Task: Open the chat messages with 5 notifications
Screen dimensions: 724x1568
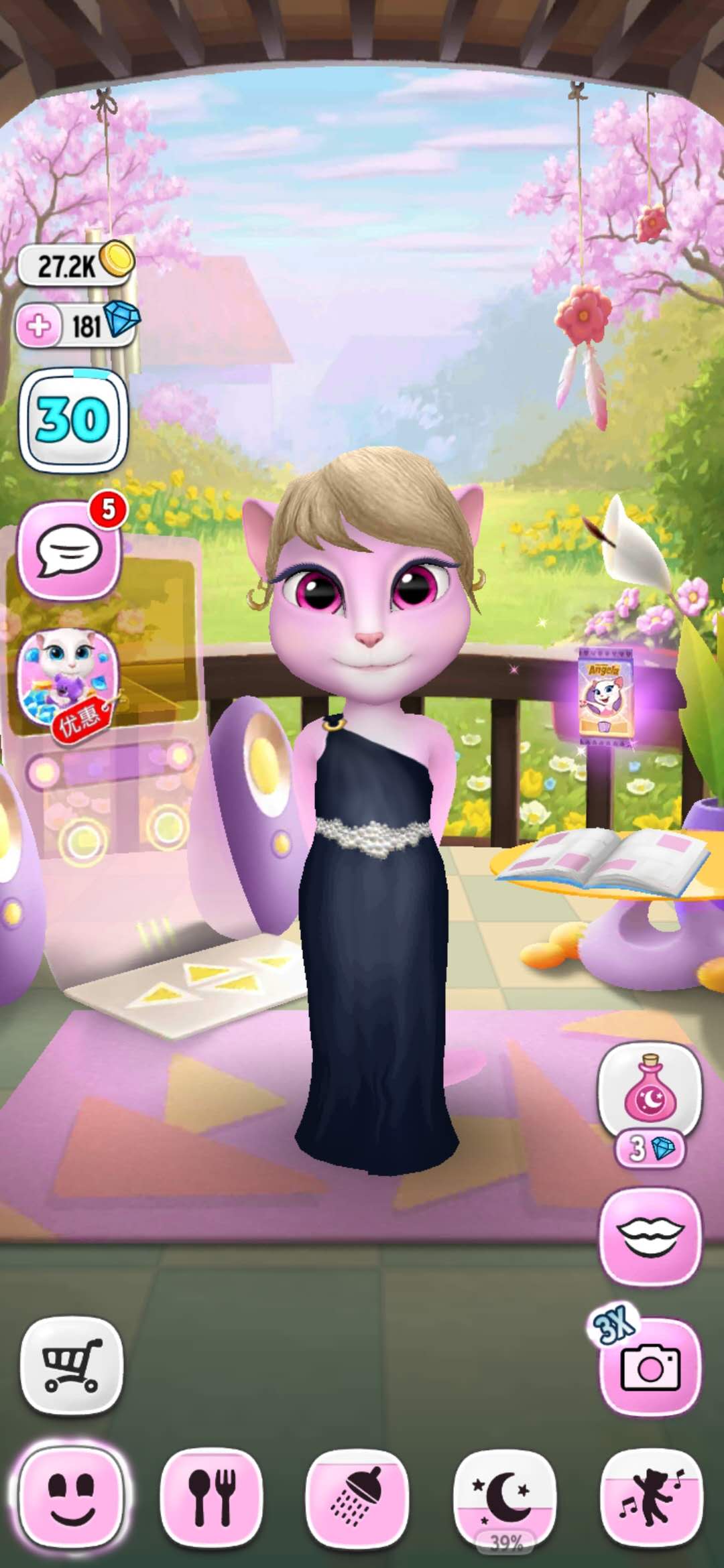Action: pos(69,551)
